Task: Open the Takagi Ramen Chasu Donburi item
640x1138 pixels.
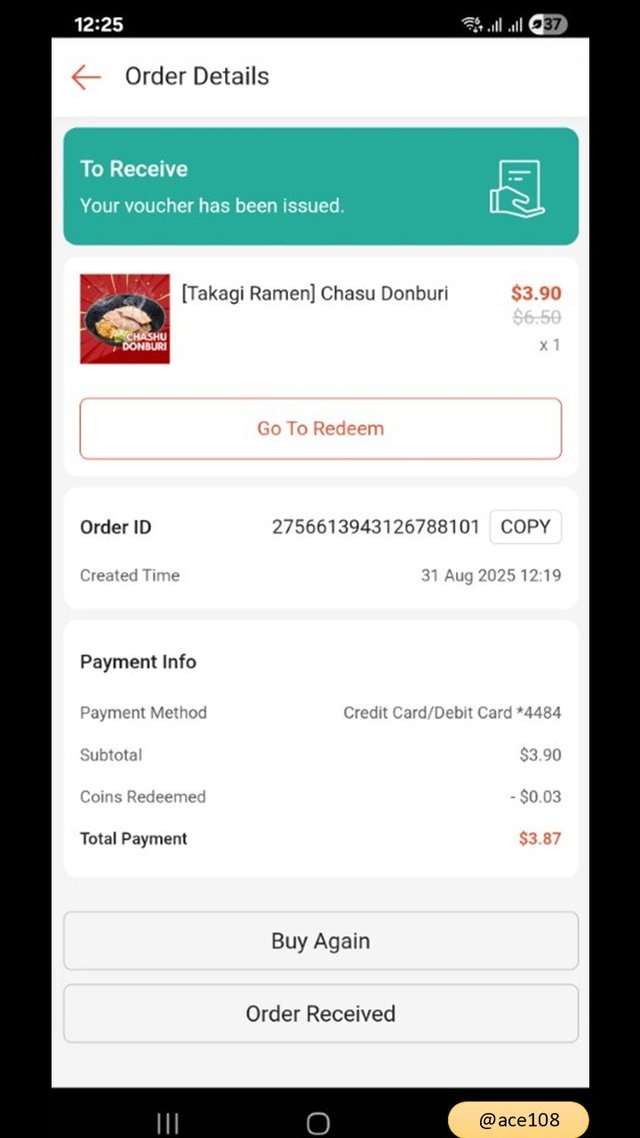Action: coord(314,294)
